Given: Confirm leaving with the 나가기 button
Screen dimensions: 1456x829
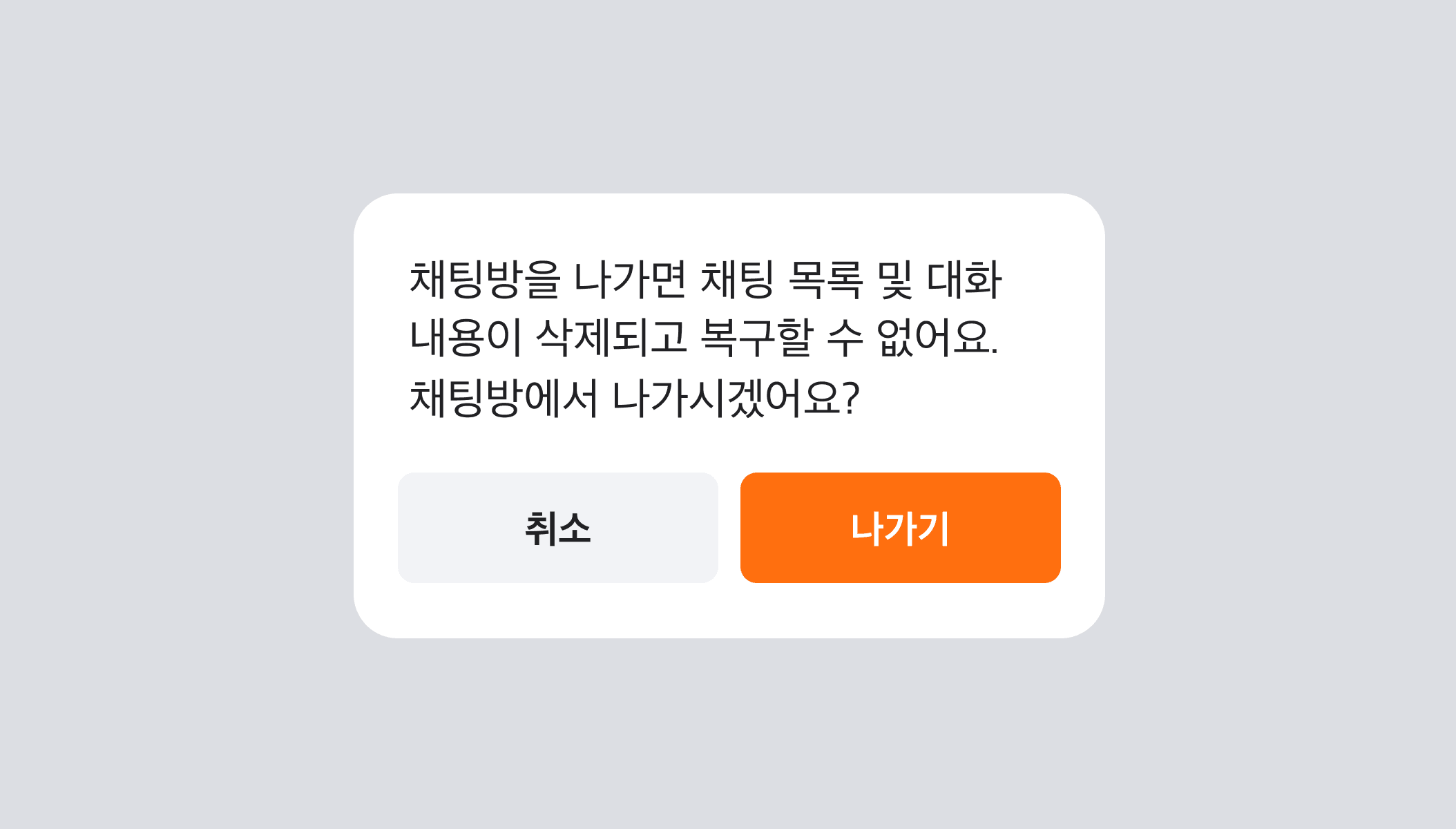Looking at the screenshot, I should [900, 528].
